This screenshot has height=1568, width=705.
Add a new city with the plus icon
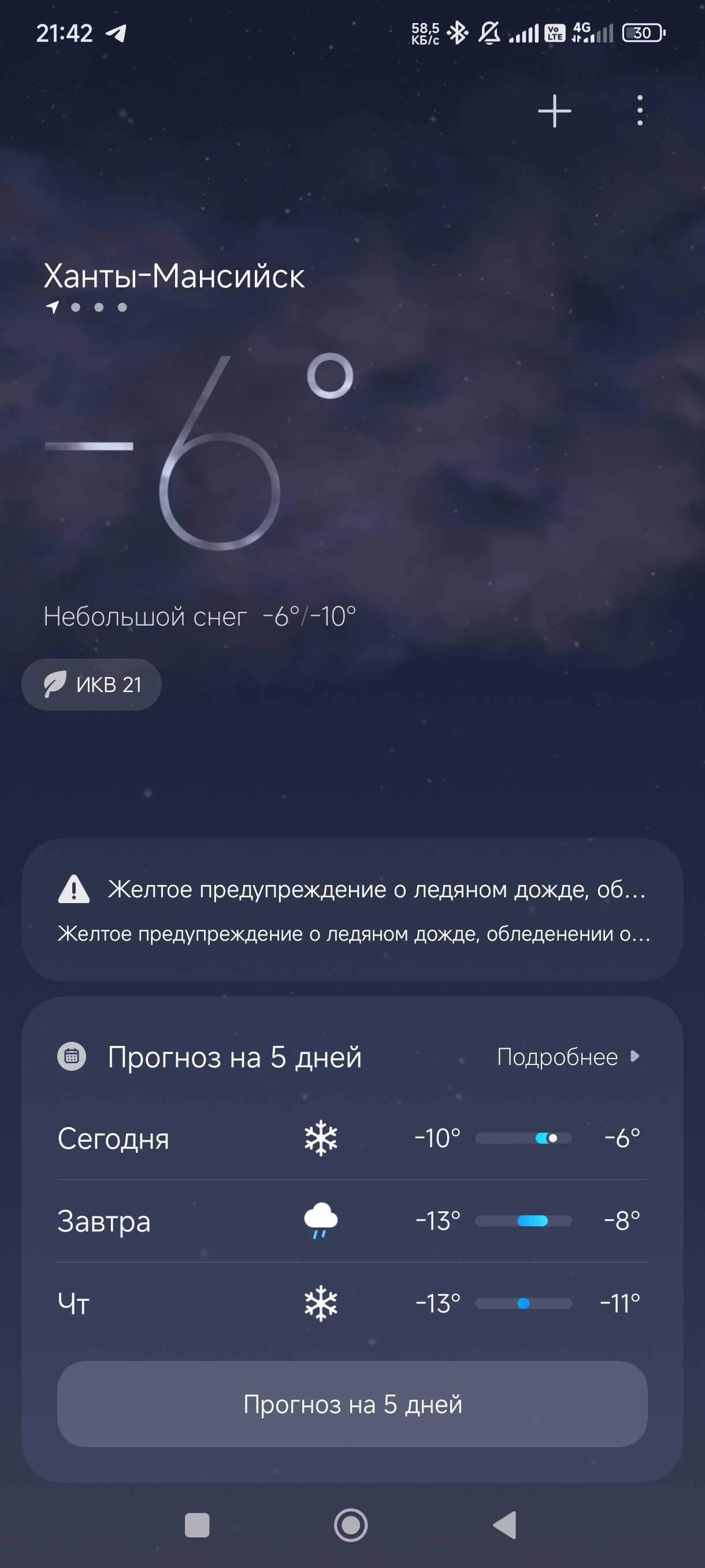pyautogui.click(x=554, y=111)
